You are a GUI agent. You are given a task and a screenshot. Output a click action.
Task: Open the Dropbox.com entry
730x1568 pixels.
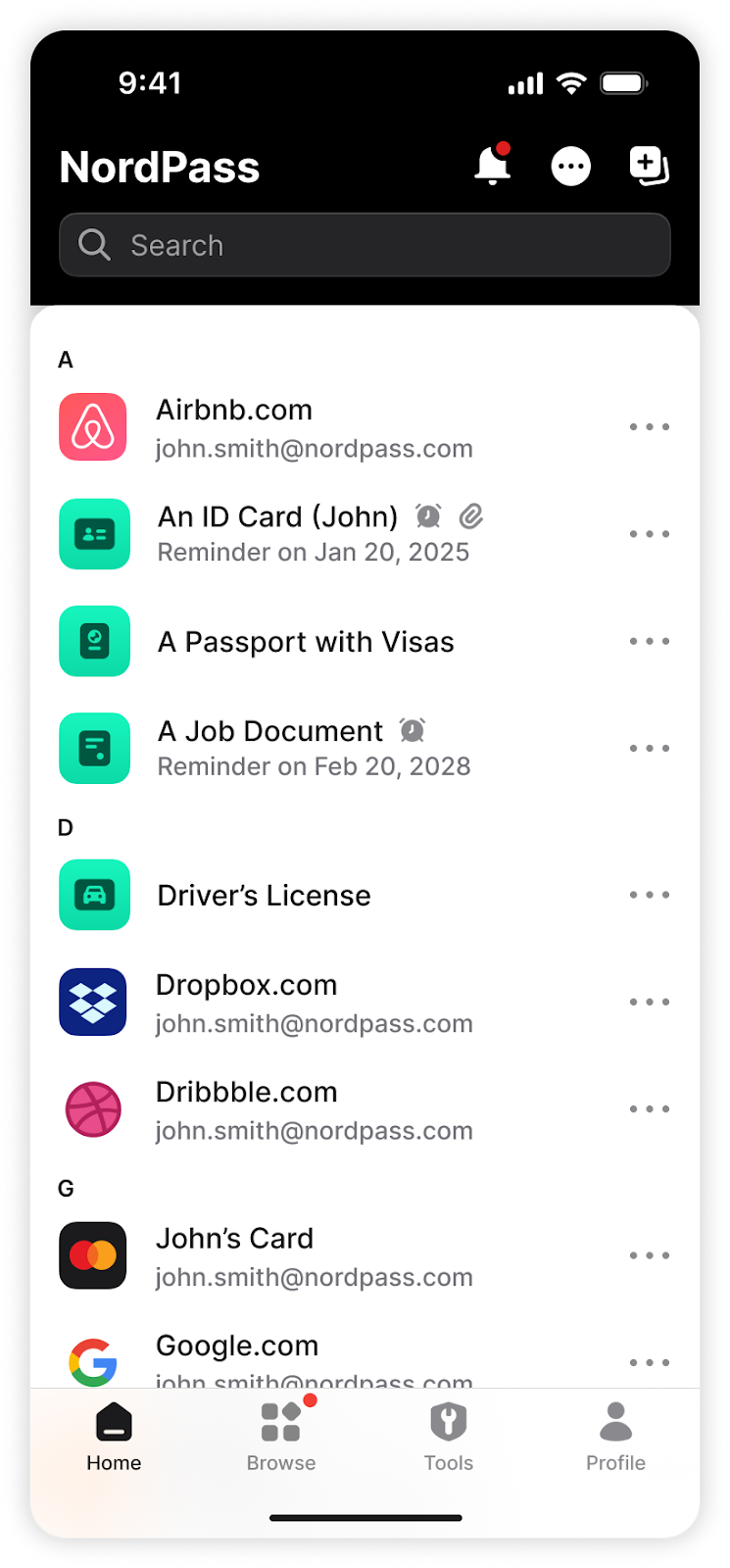click(x=365, y=1002)
